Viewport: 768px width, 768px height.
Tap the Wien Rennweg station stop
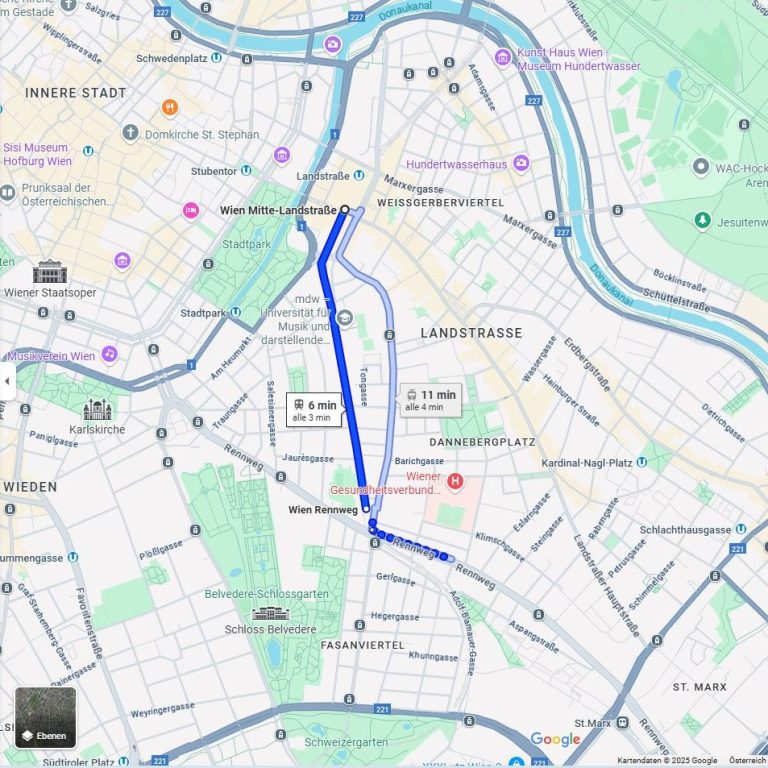pos(366,509)
